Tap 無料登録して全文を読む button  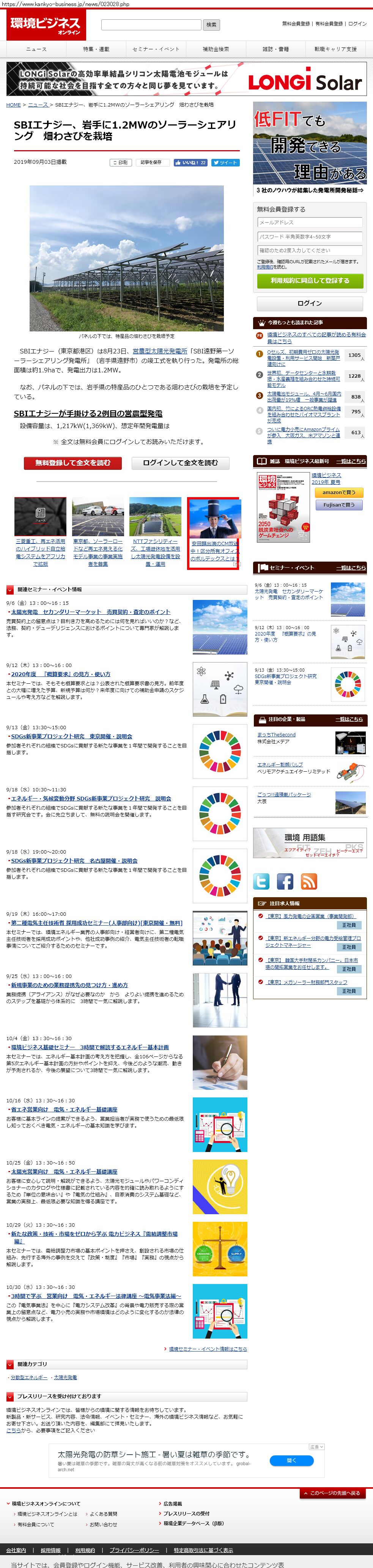coord(72,463)
